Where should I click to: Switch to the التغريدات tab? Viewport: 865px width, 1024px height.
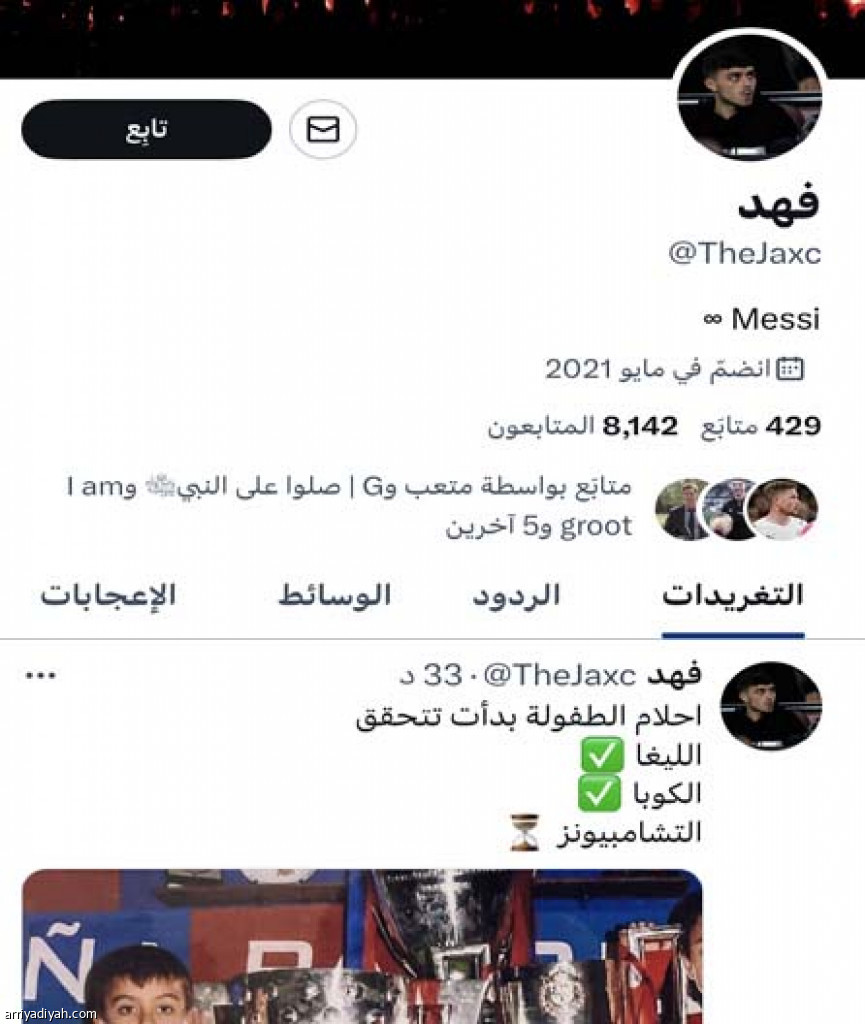pos(732,596)
